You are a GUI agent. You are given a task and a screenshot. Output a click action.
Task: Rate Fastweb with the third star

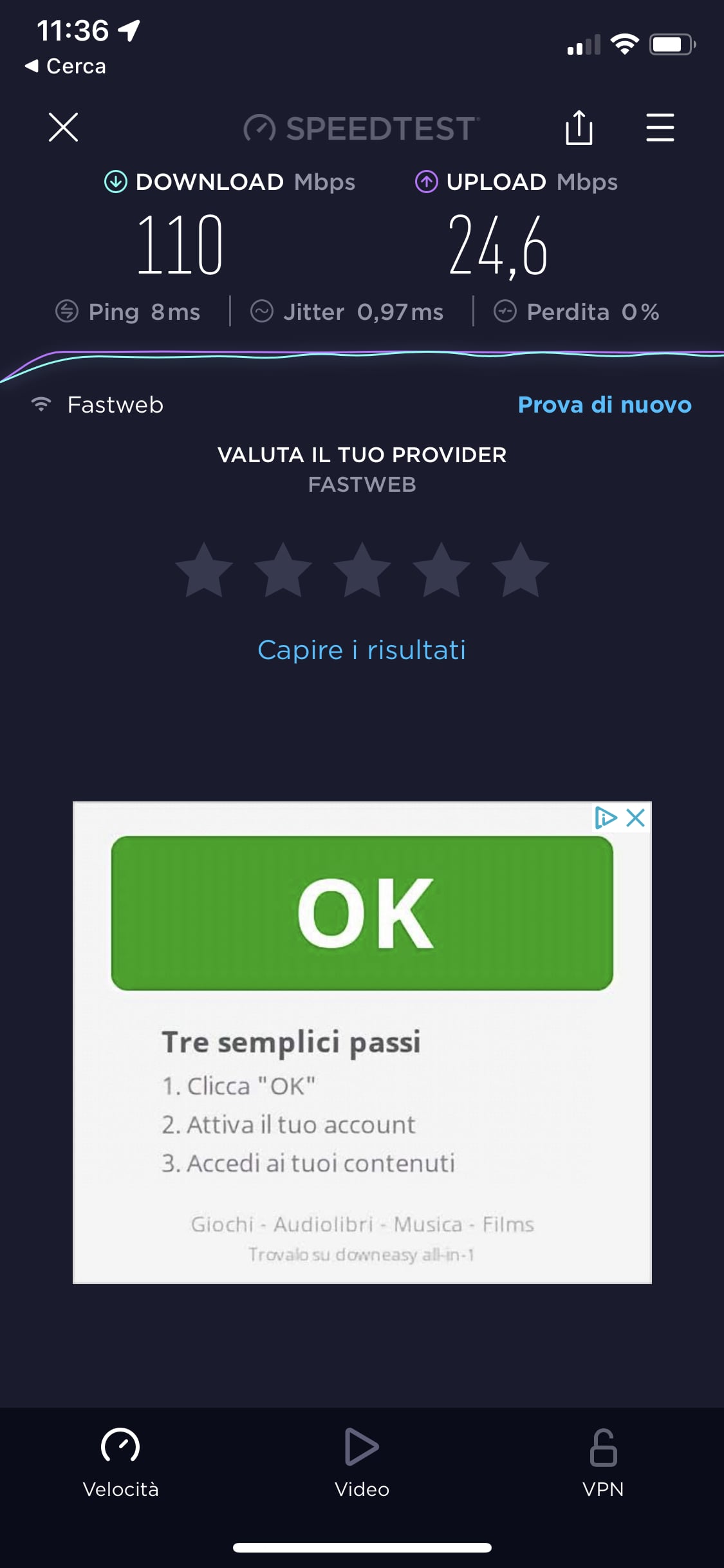point(362,570)
